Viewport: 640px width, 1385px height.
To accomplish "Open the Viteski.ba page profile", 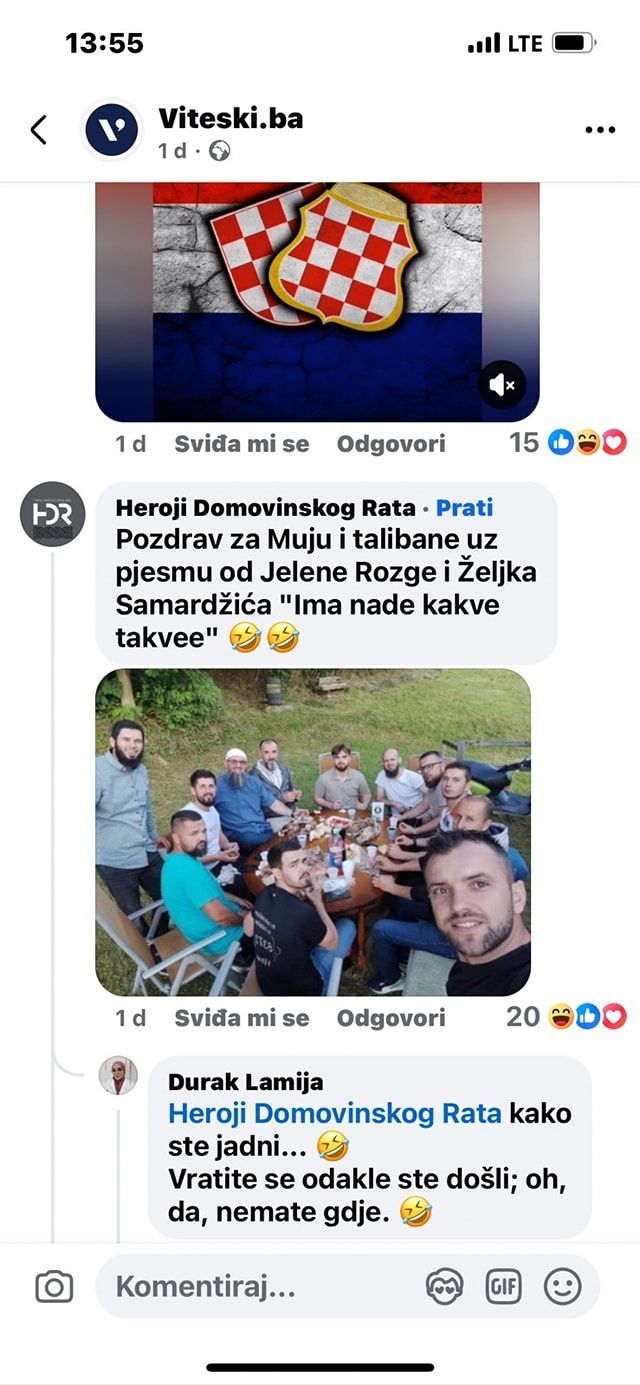I will pyautogui.click(x=231, y=119).
